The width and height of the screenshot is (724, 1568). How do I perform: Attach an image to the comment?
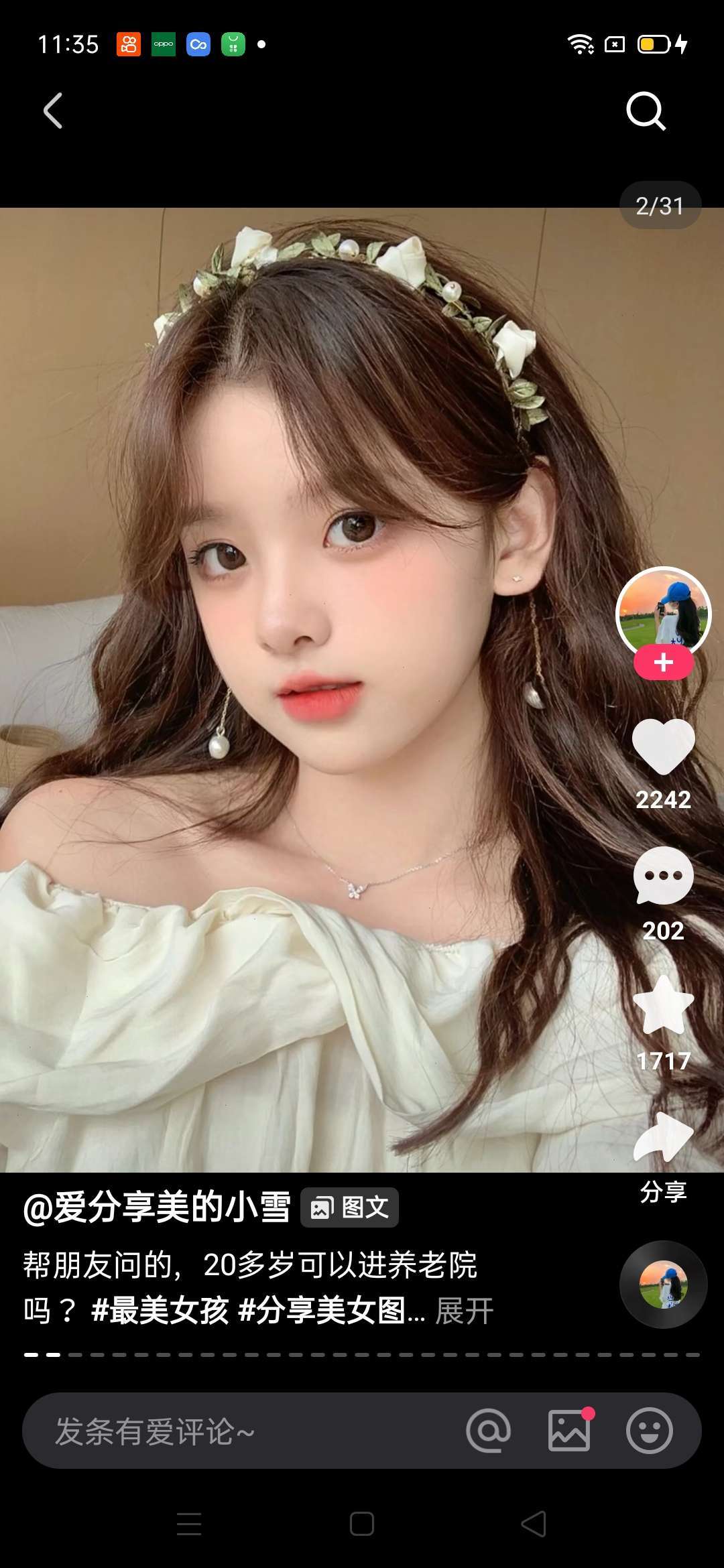click(x=569, y=1431)
